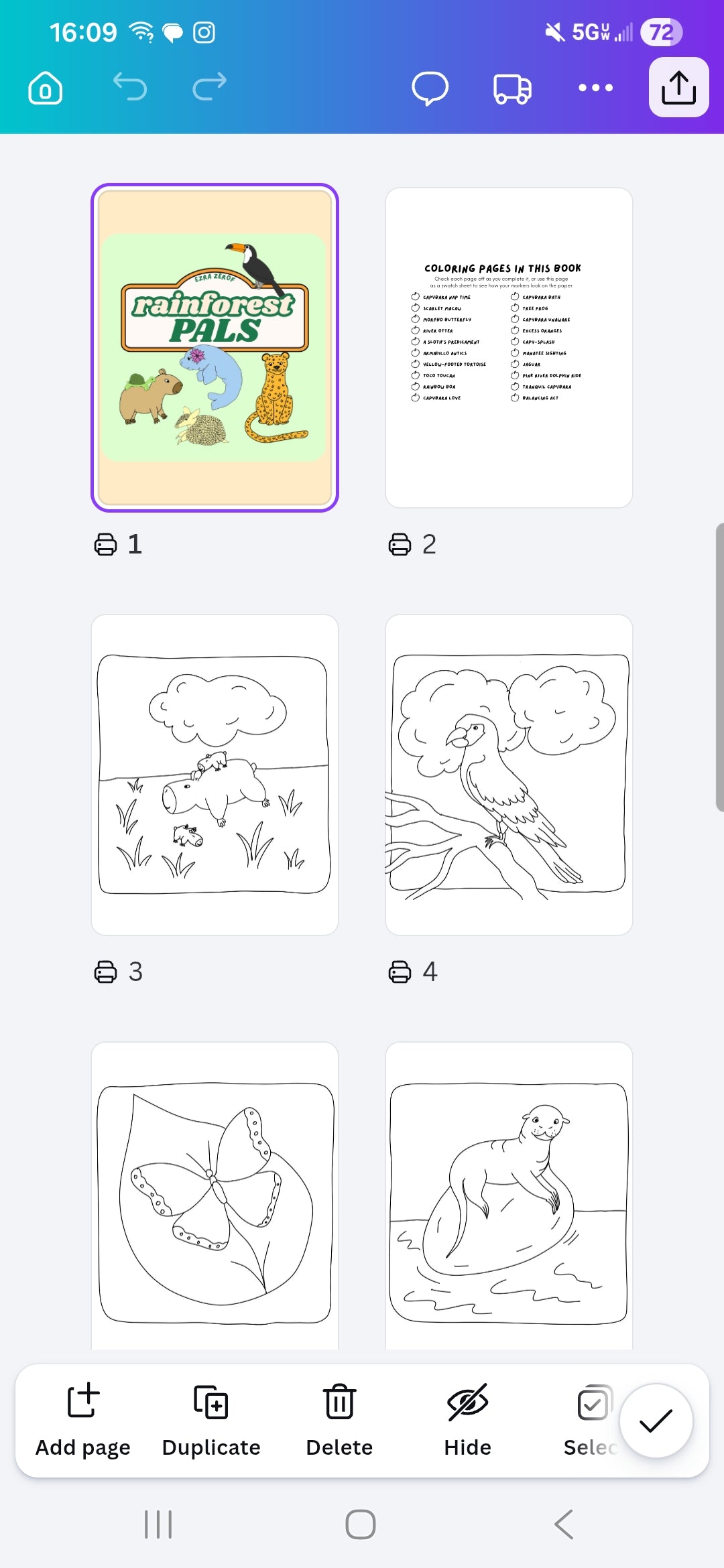
Task: Go to the Canva home screen
Action: (46, 88)
